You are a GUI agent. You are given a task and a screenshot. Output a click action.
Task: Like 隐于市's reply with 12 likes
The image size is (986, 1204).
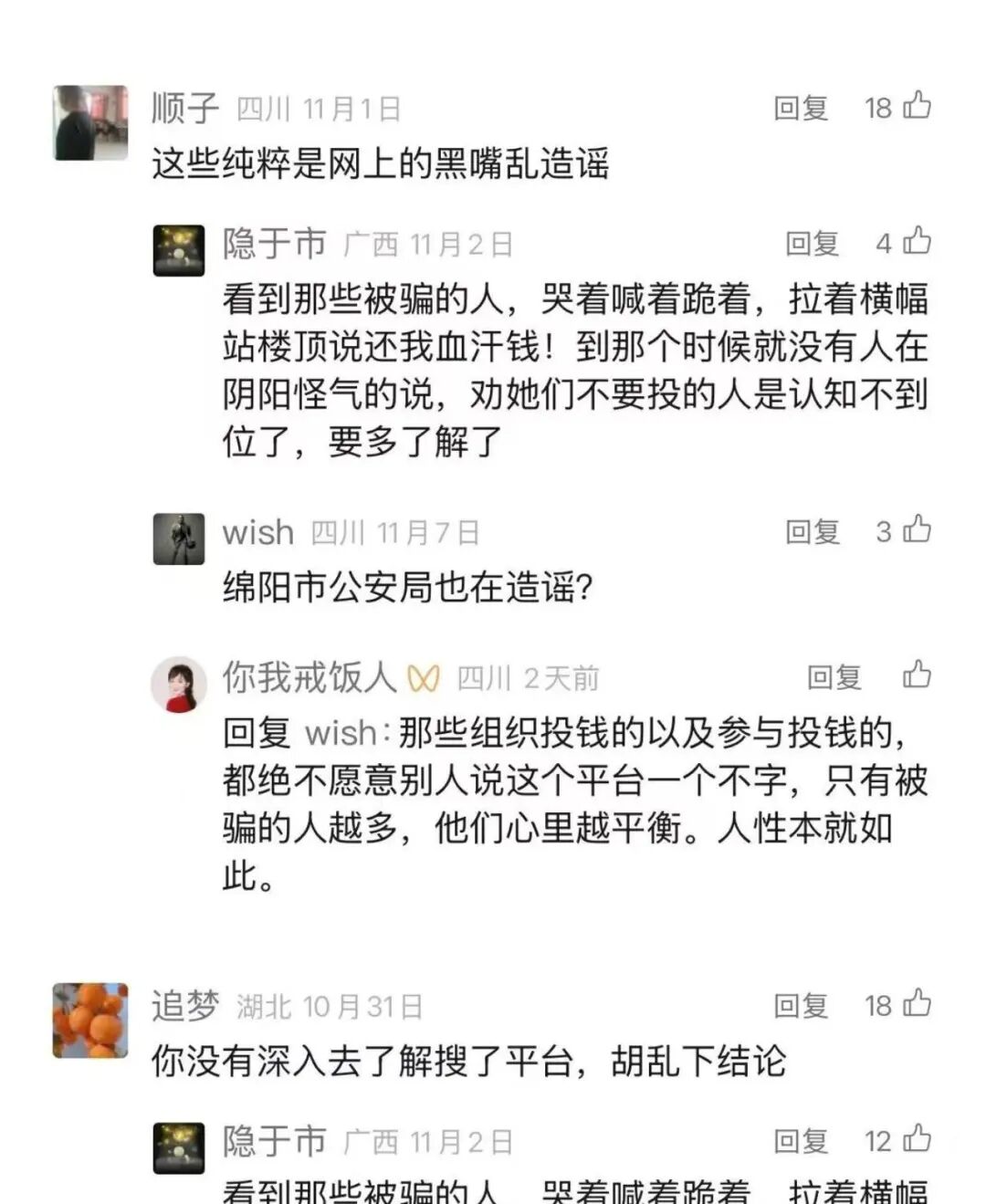point(917,1139)
